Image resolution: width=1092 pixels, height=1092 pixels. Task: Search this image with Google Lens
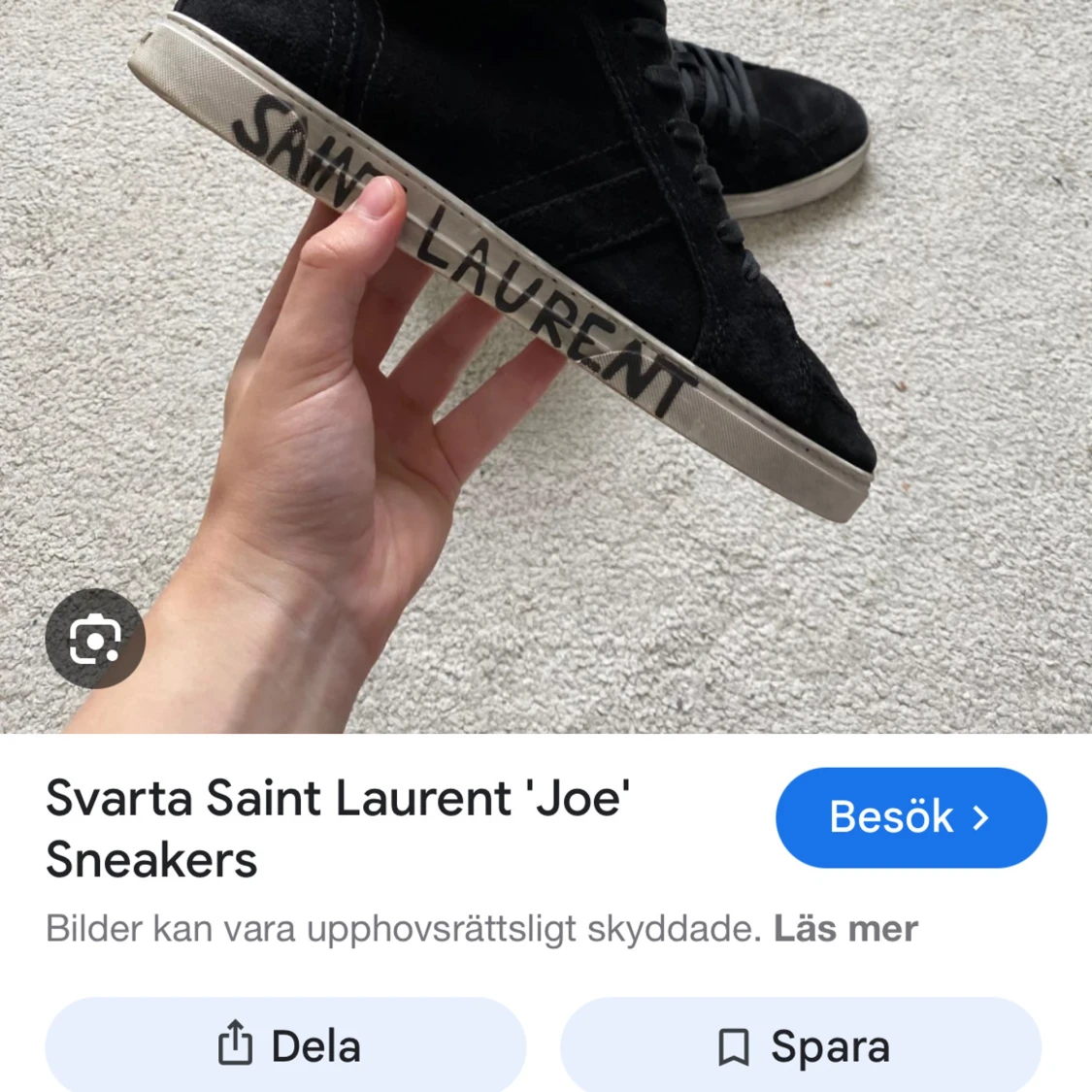tap(94, 639)
